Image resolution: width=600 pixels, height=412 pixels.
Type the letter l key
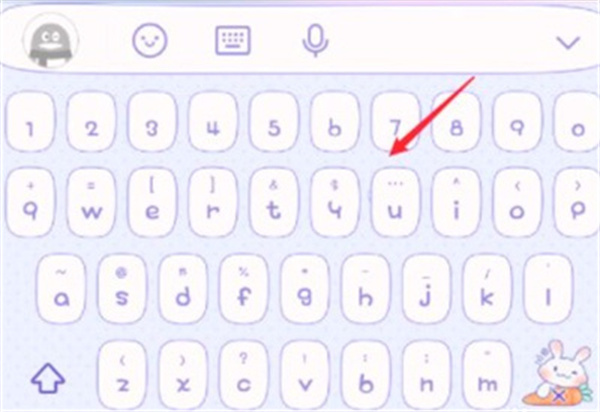[548, 289]
